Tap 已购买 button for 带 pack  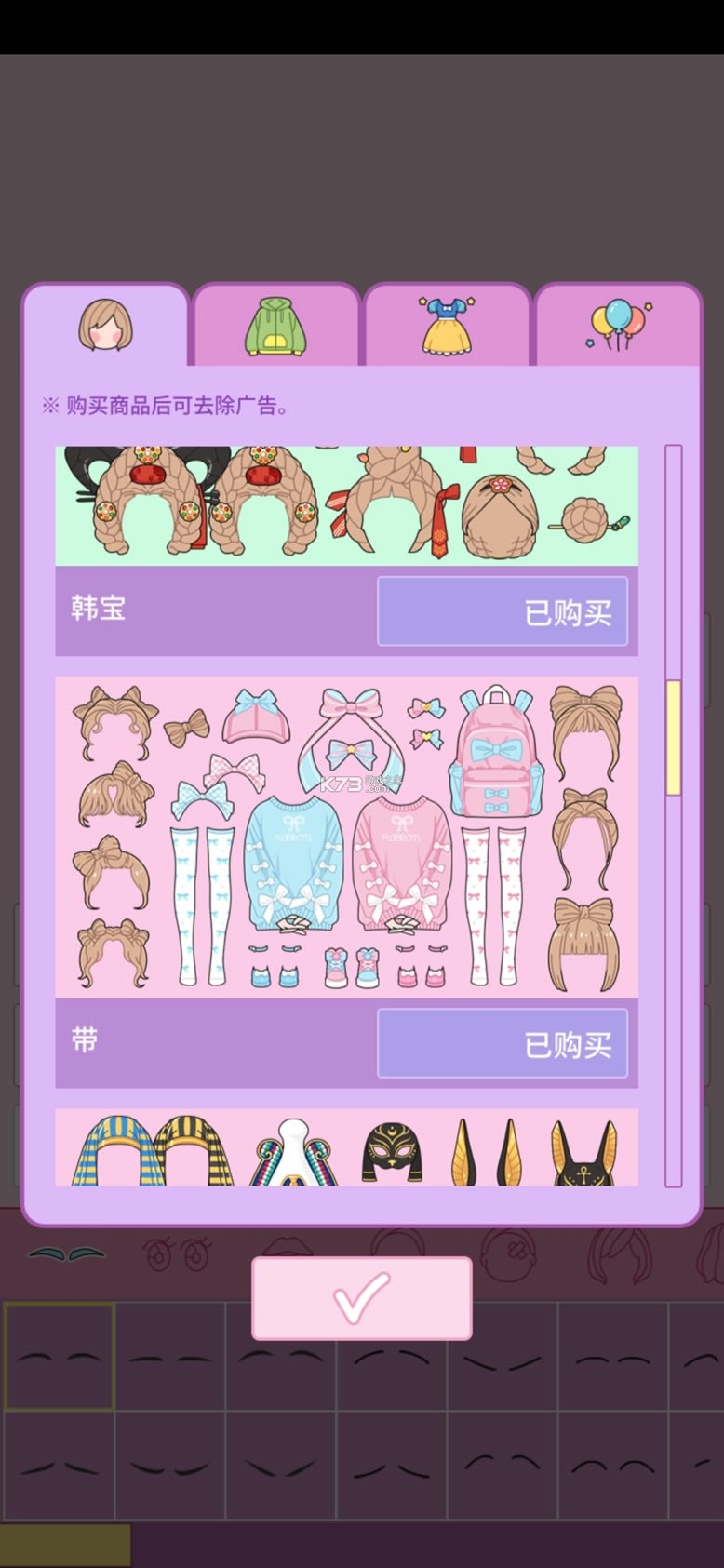(x=502, y=1043)
